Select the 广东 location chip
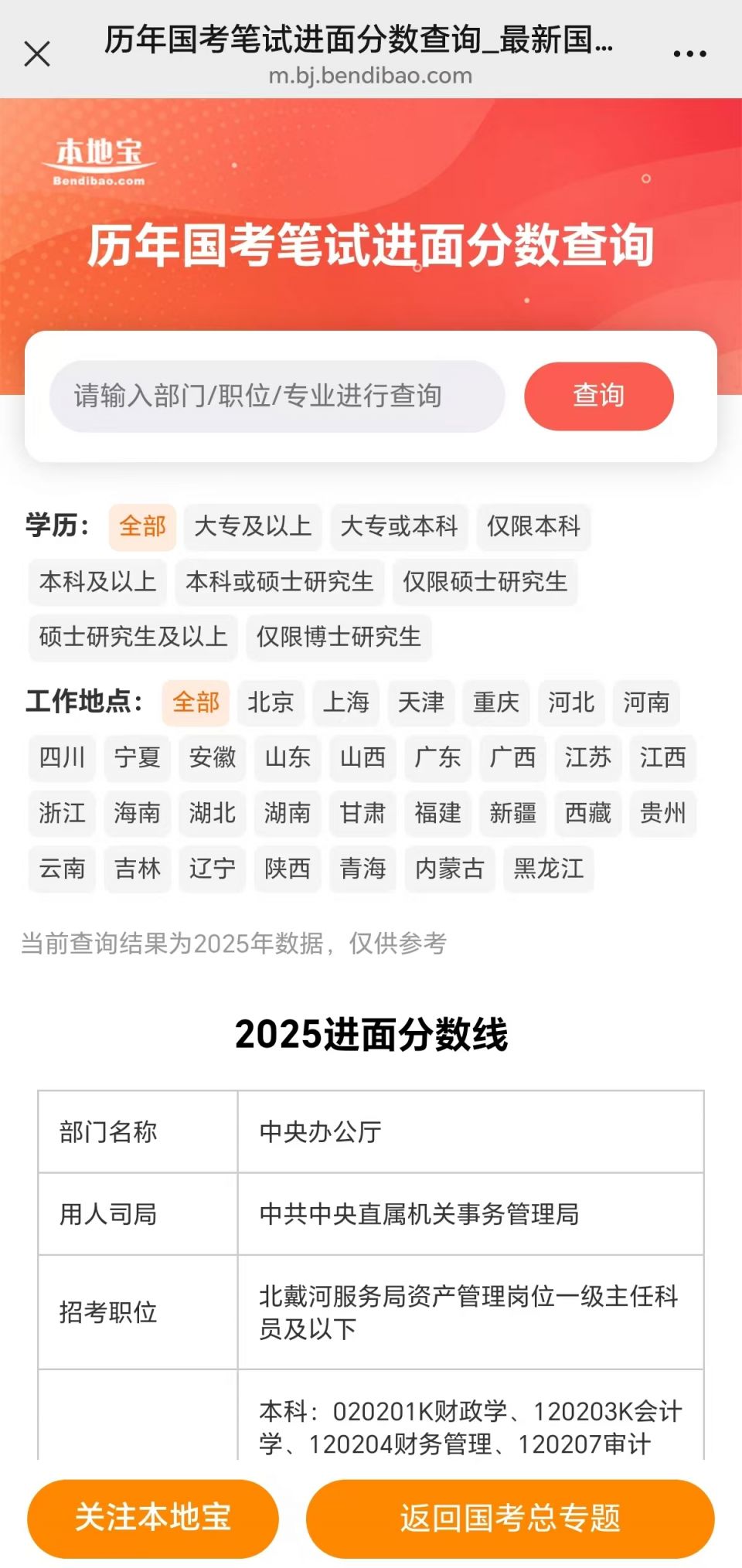The width and height of the screenshot is (742, 1568). 437,757
